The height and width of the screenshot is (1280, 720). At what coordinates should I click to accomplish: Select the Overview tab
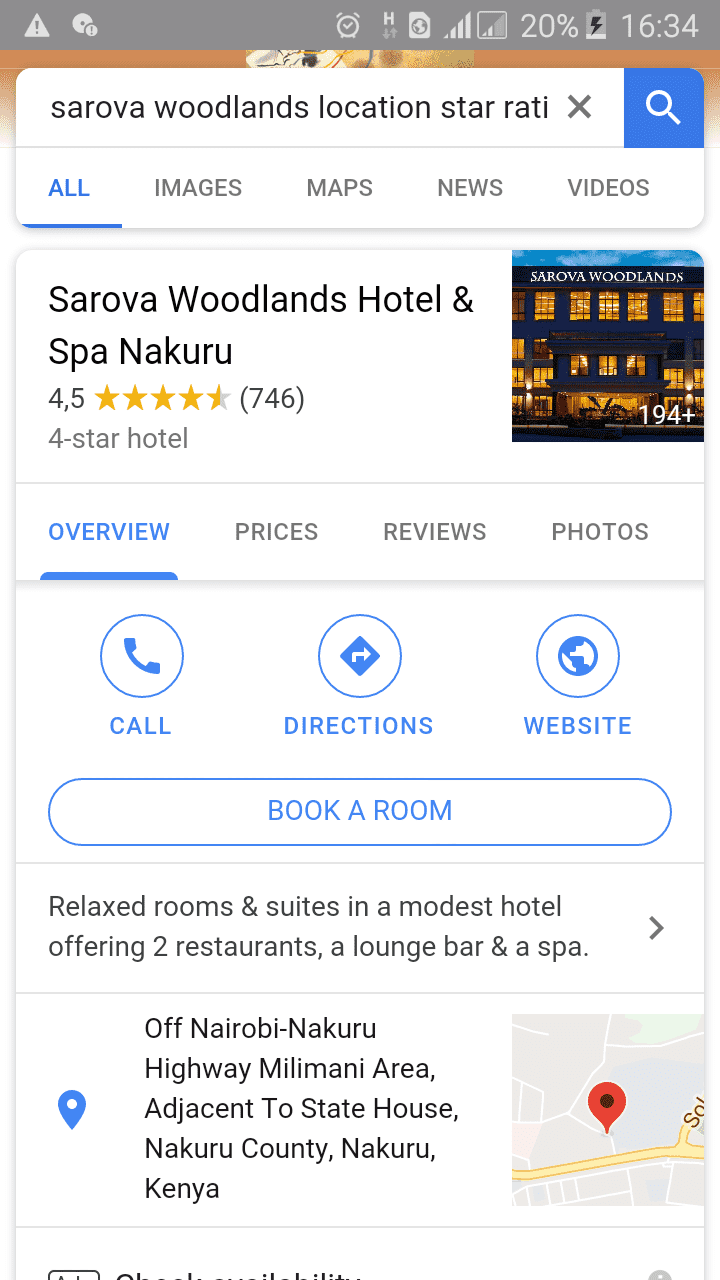(x=109, y=532)
